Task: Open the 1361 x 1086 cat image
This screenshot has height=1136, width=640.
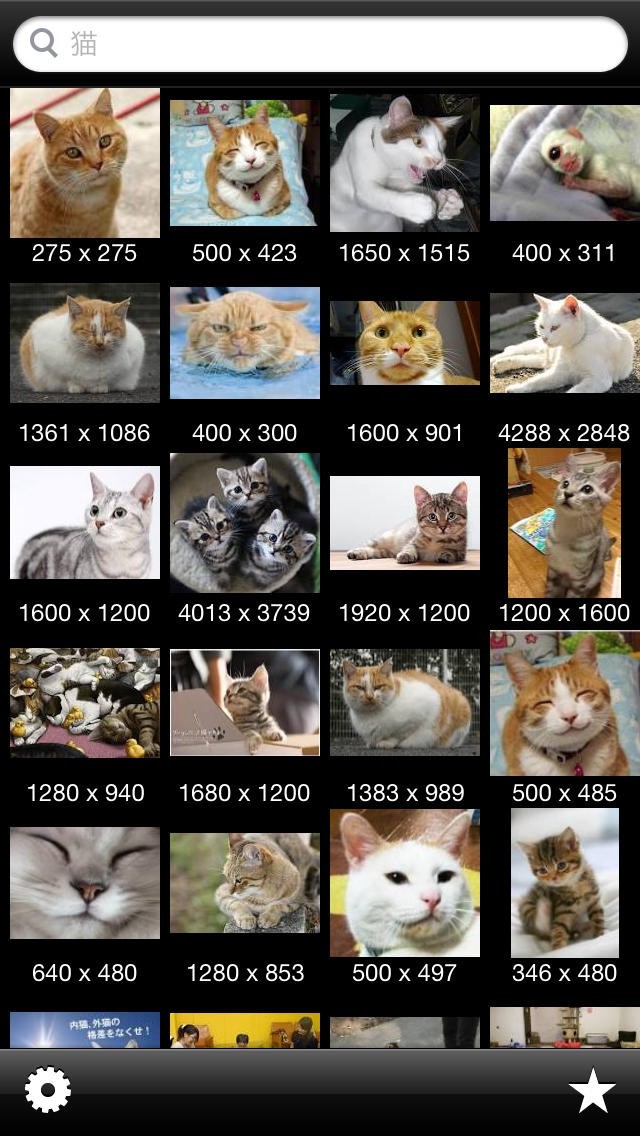Action: click(85, 343)
